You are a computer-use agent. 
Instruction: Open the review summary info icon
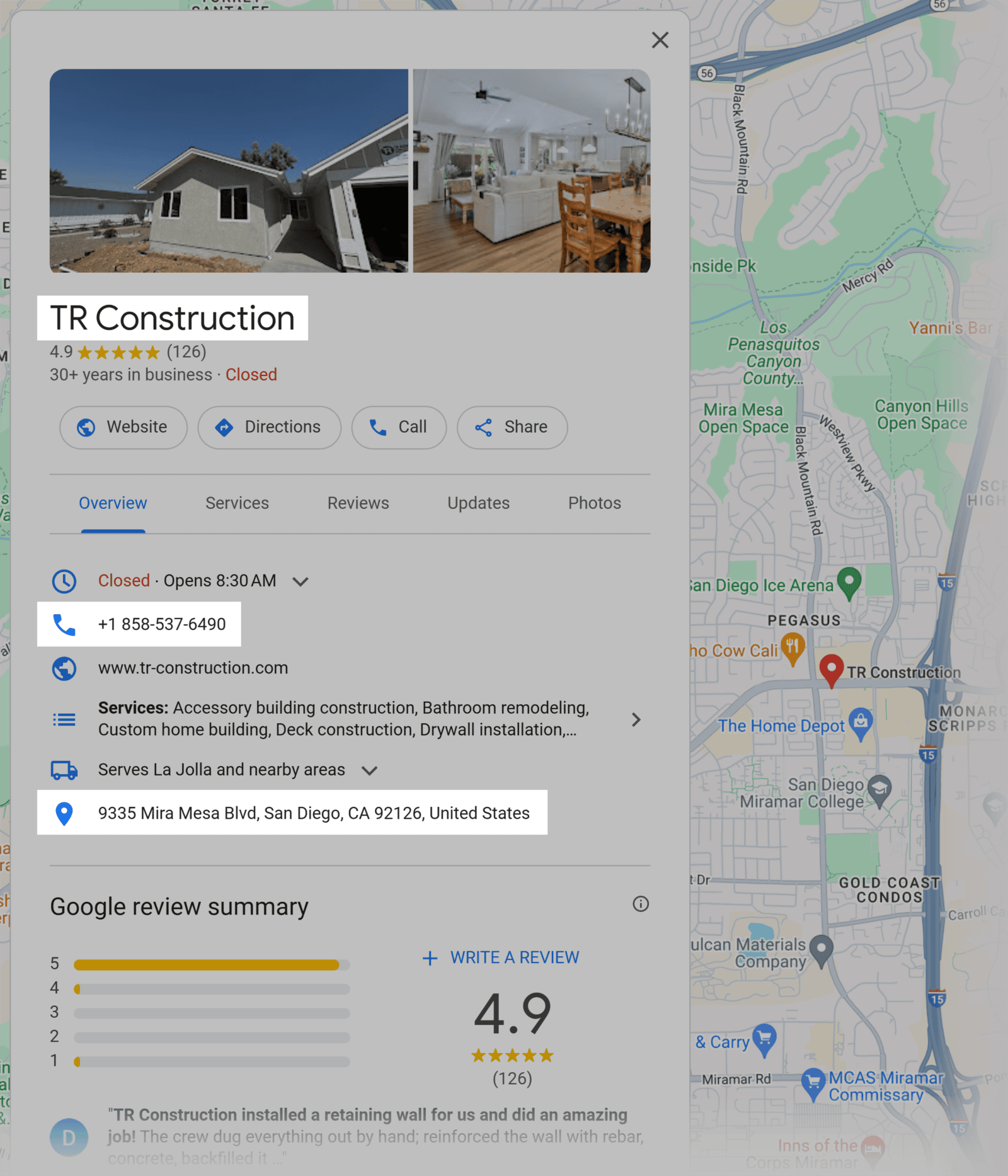pos(641,905)
